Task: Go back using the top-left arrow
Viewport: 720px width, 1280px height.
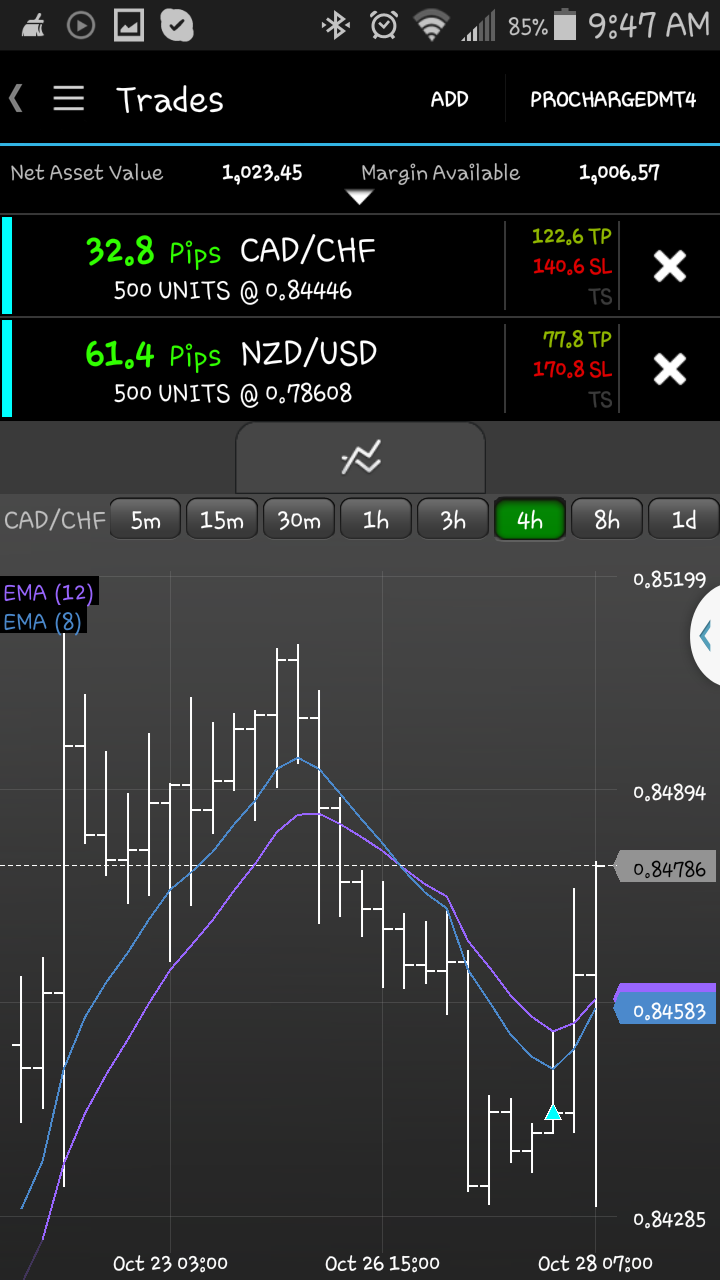Action: coord(16,98)
